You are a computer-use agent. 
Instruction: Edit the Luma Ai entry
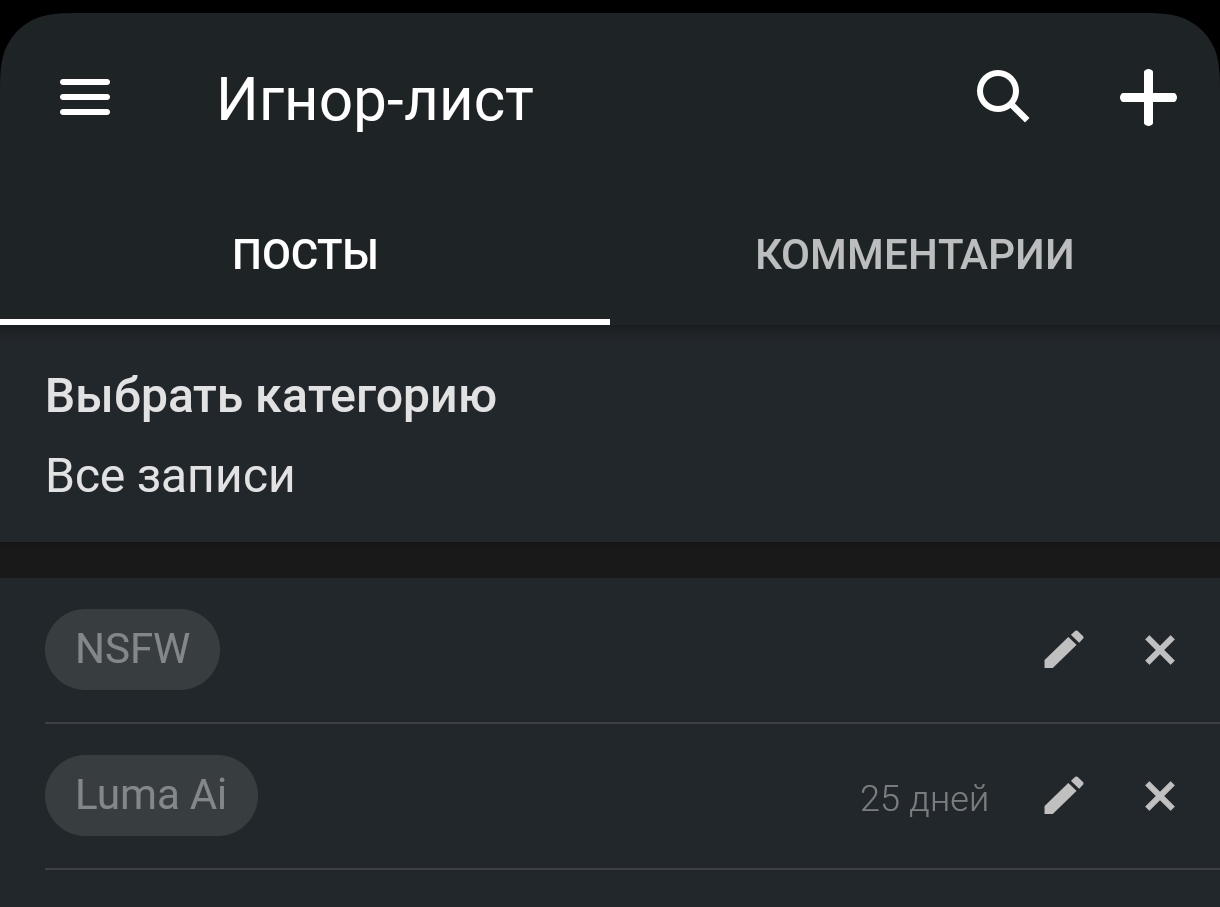tap(1064, 796)
